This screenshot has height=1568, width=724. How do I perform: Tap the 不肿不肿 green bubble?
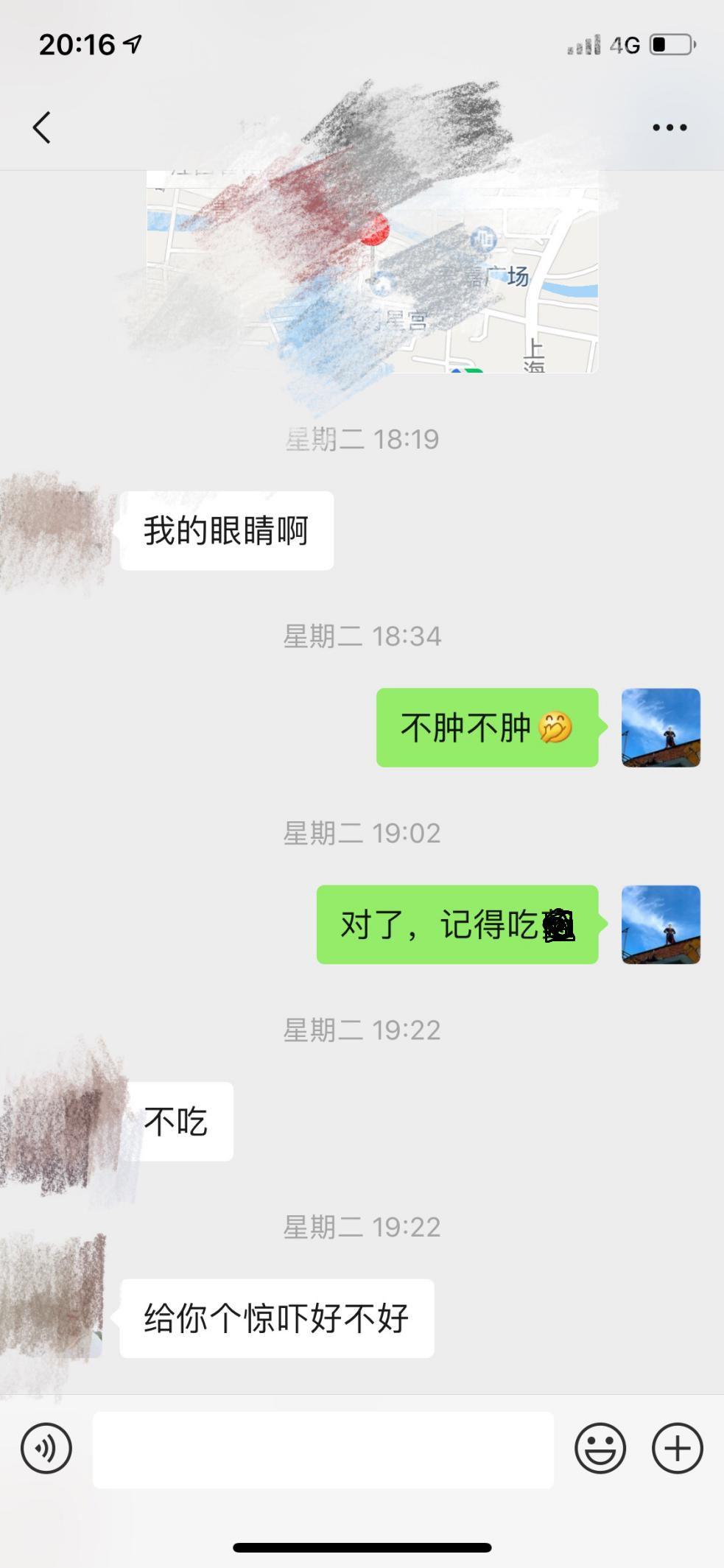(x=488, y=728)
